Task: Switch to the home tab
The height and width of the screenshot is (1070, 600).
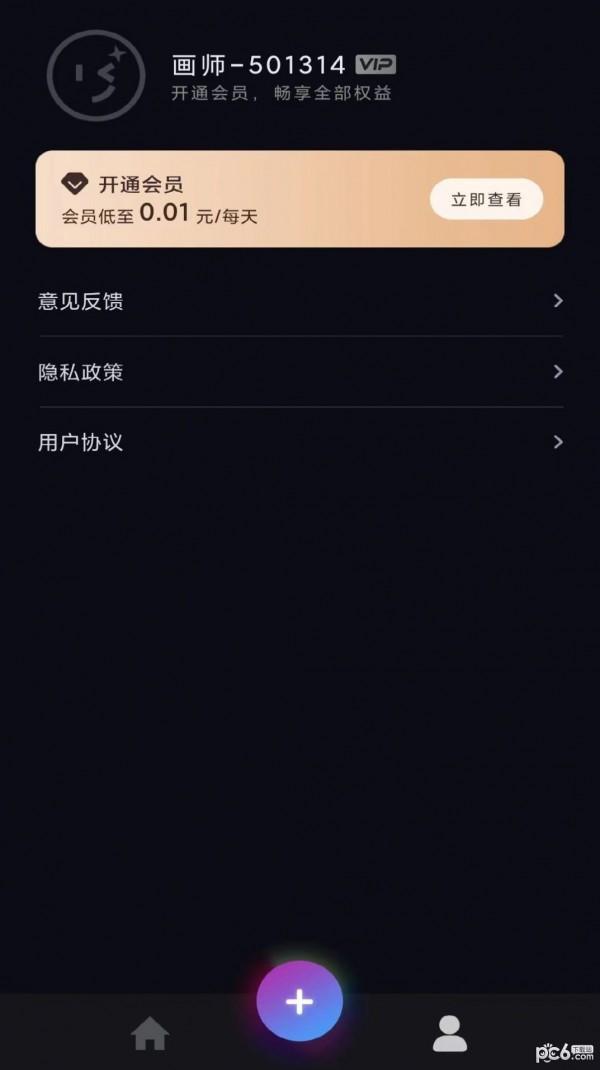Action: 150,1033
